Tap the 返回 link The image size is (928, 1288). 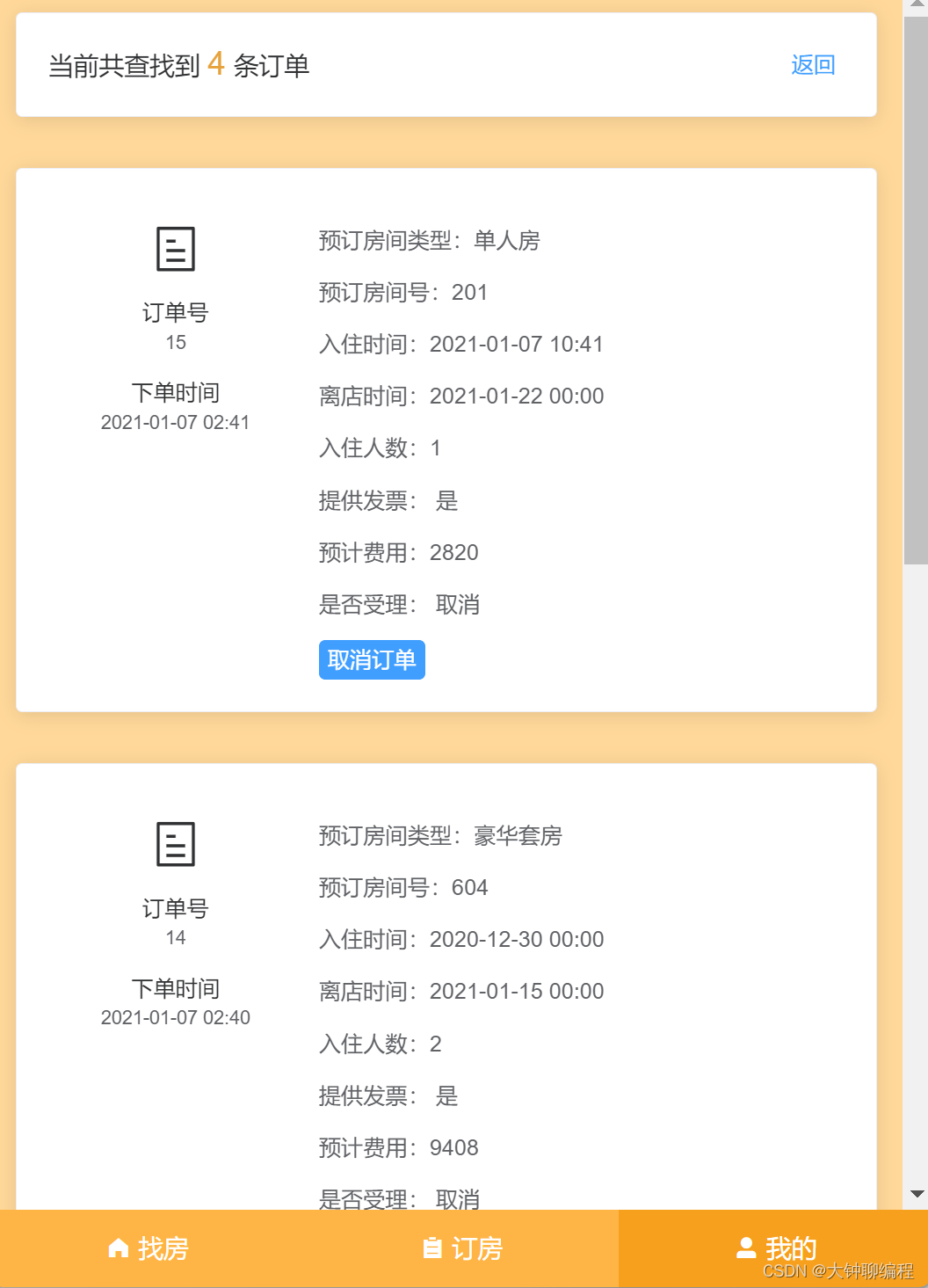pyautogui.click(x=812, y=65)
